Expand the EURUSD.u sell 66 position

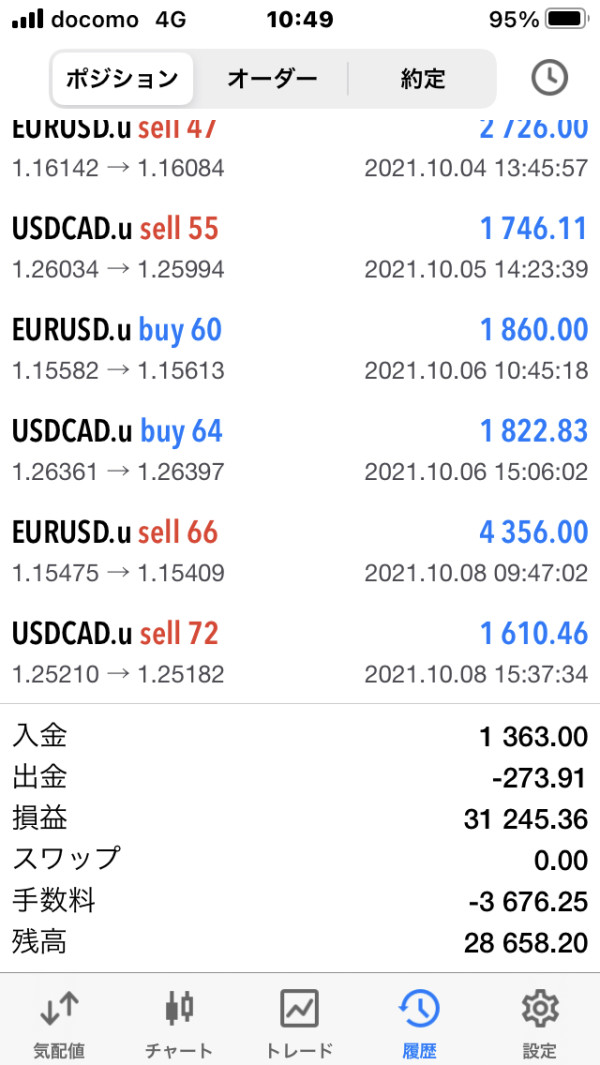click(300, 550)
